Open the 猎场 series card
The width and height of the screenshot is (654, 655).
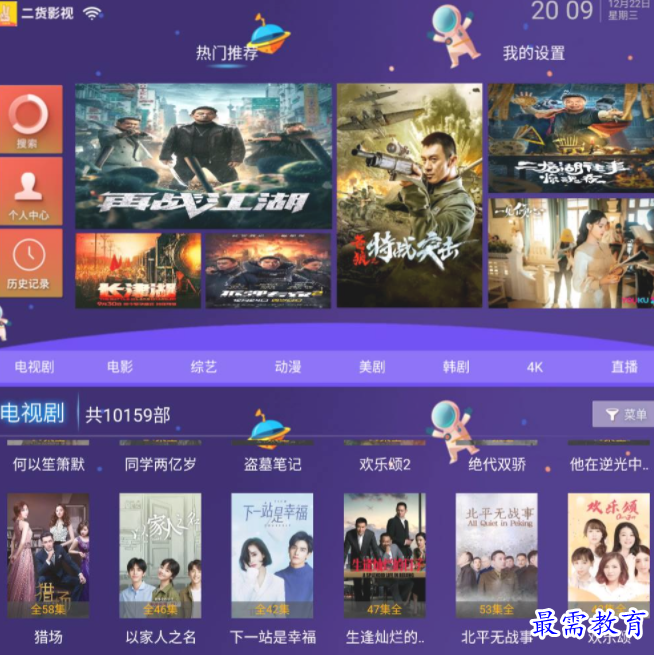coord(48,555)
